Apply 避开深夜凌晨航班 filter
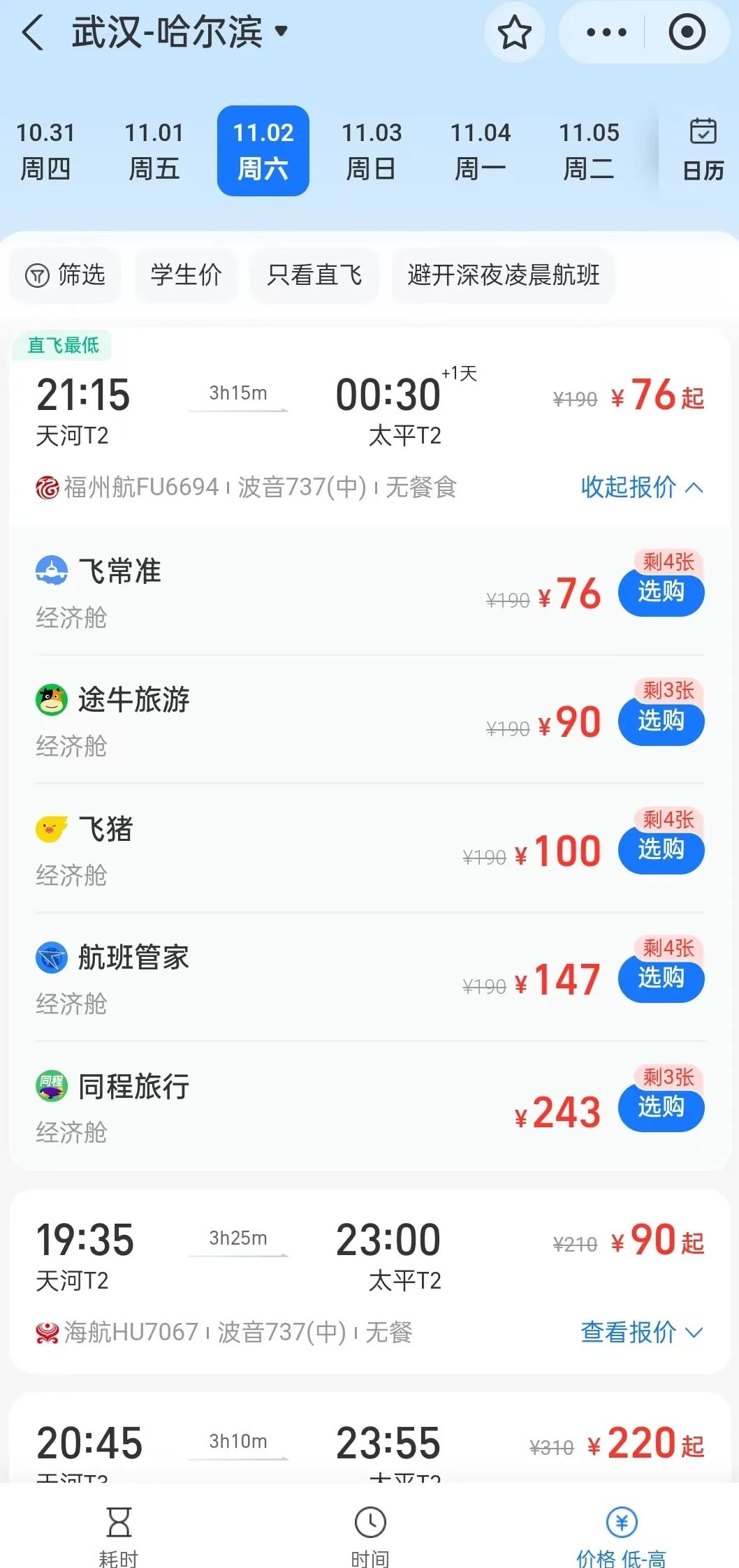 click(x=503, y=274)
